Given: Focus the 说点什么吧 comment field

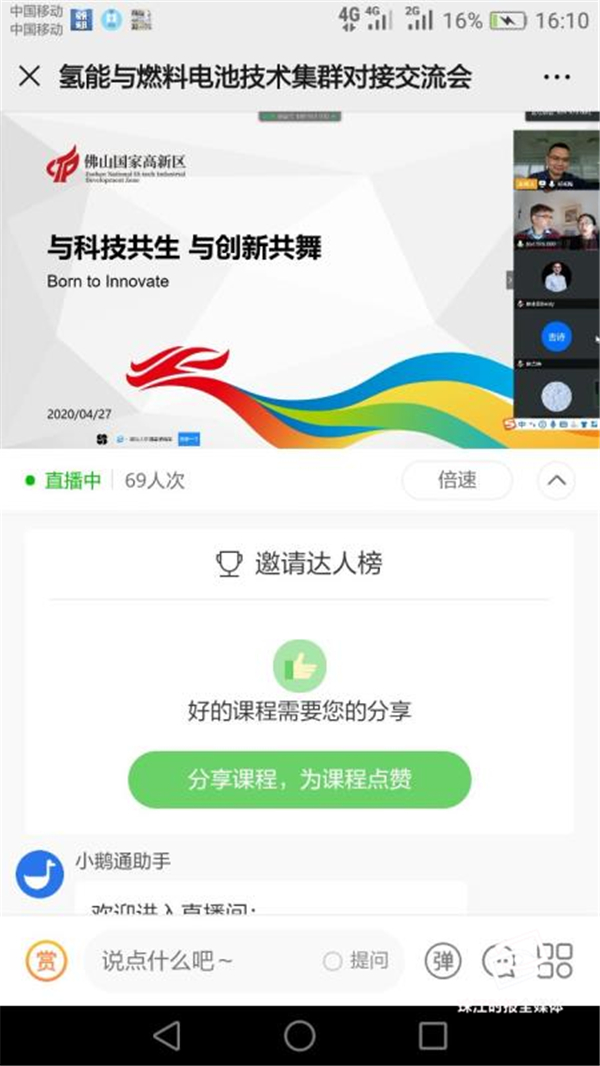Looking at the screenshot, I should 200,962.
